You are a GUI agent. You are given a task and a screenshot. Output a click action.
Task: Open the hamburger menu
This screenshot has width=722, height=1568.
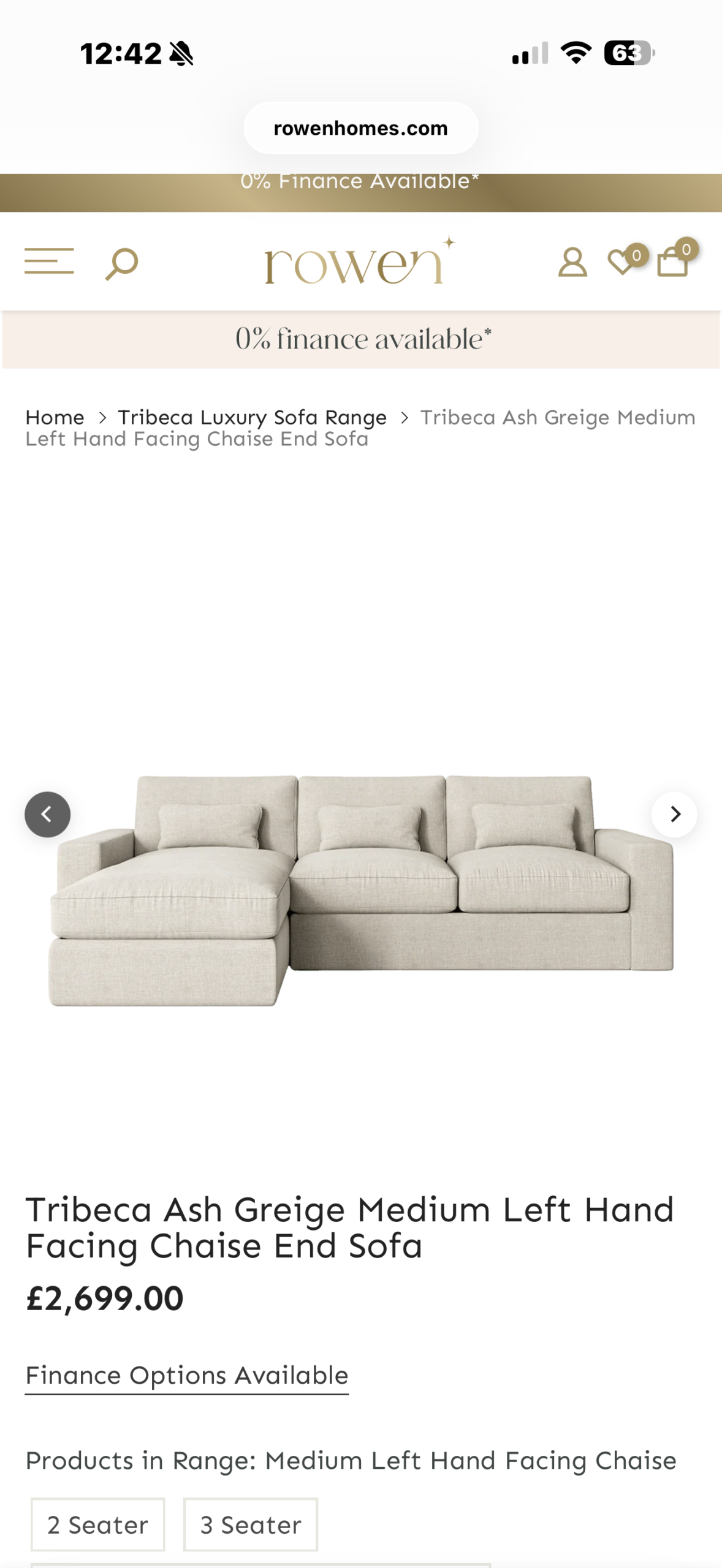point(49,262)
